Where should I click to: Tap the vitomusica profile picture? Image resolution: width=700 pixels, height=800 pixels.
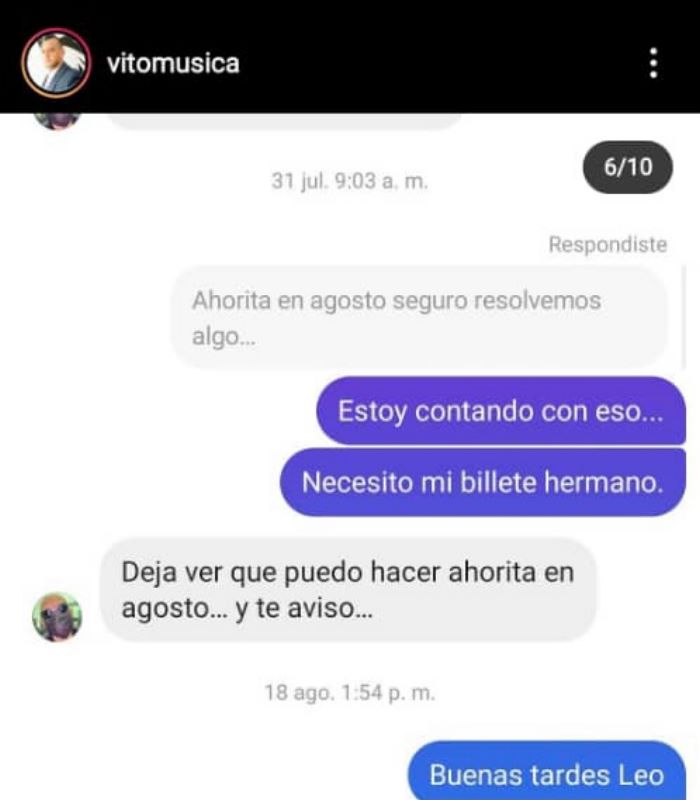[x=56, y=63]
